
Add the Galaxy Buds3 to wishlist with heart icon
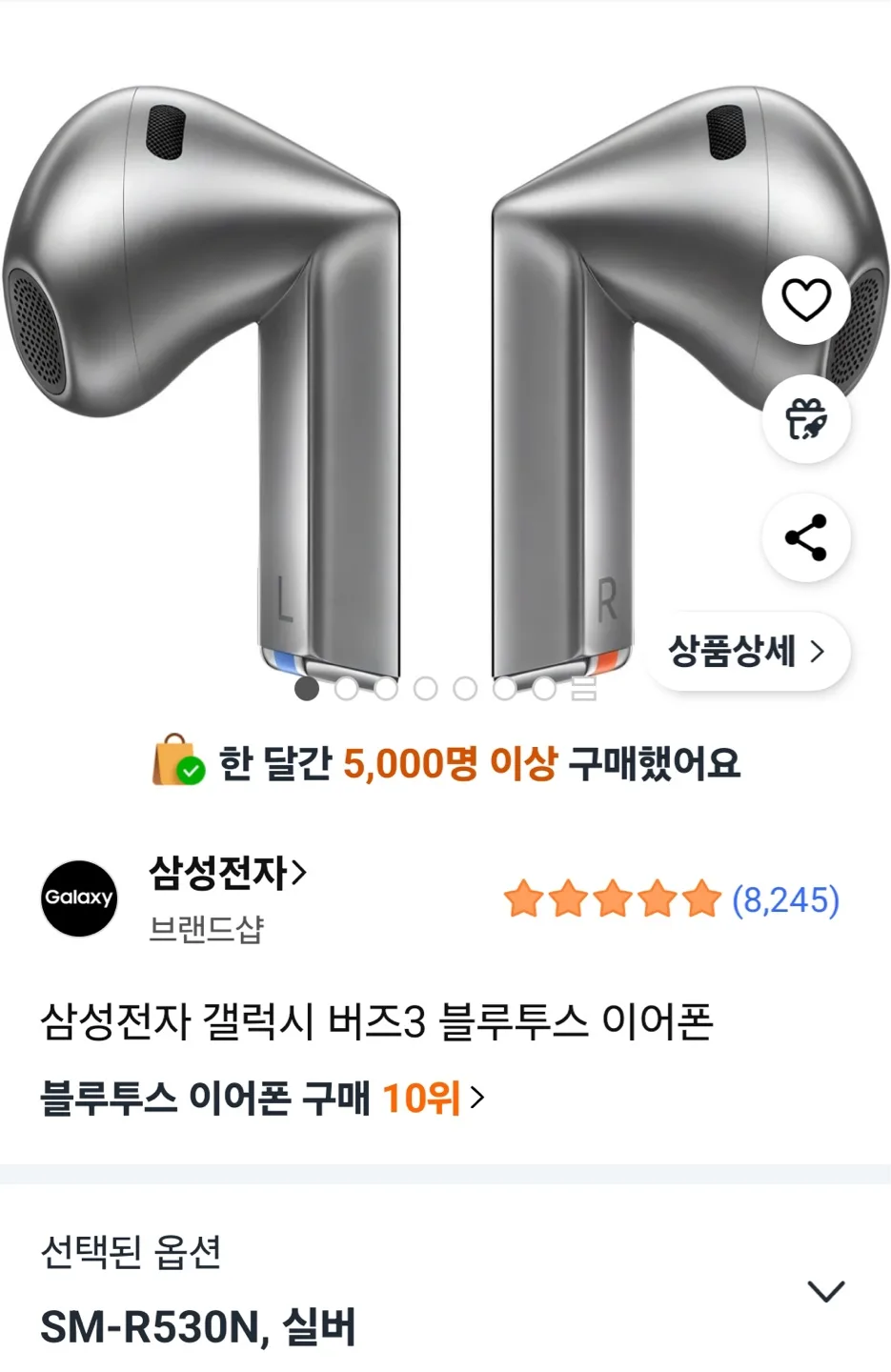point(806,300)
